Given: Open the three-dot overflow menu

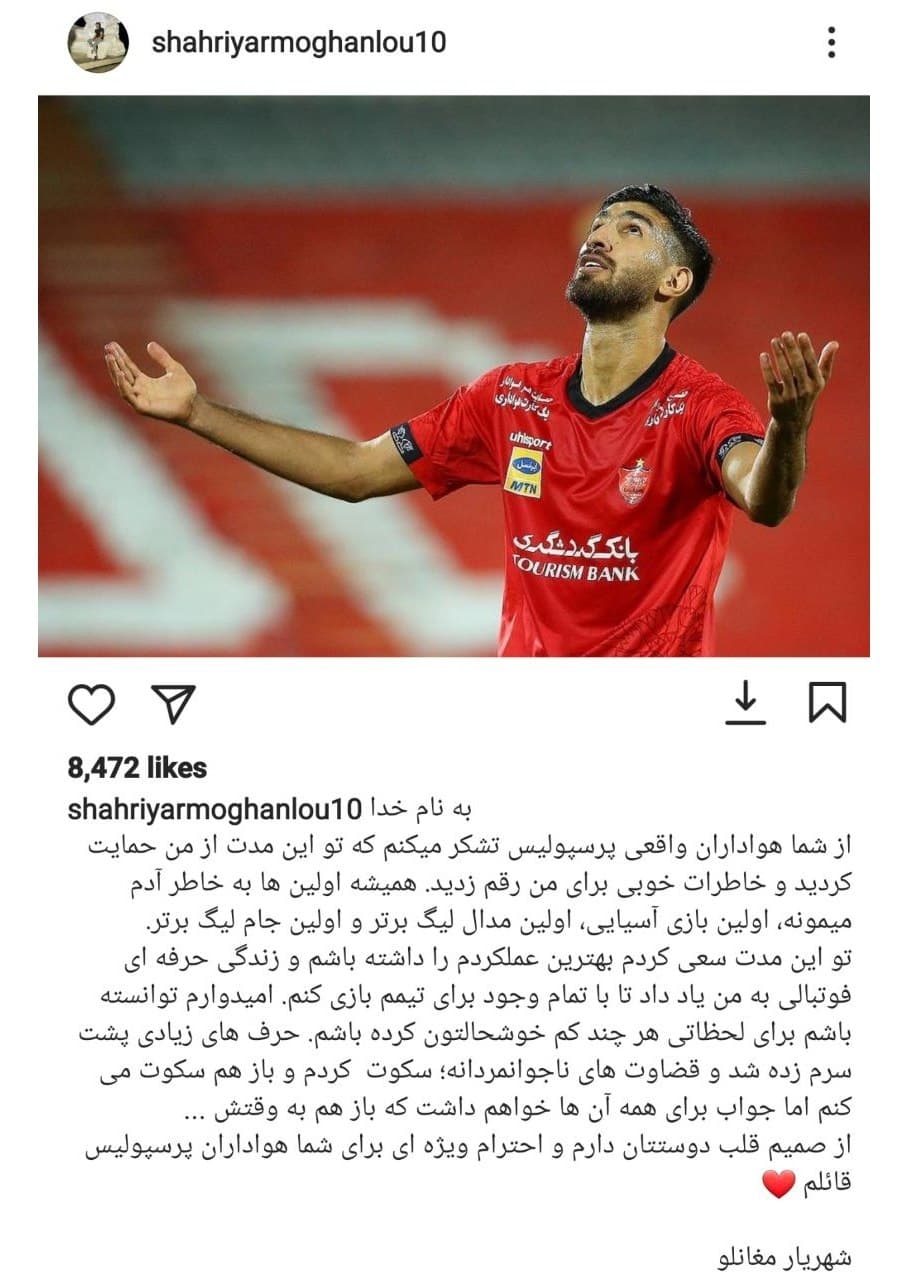Looking at the screenshot, I should pos(831,43).
